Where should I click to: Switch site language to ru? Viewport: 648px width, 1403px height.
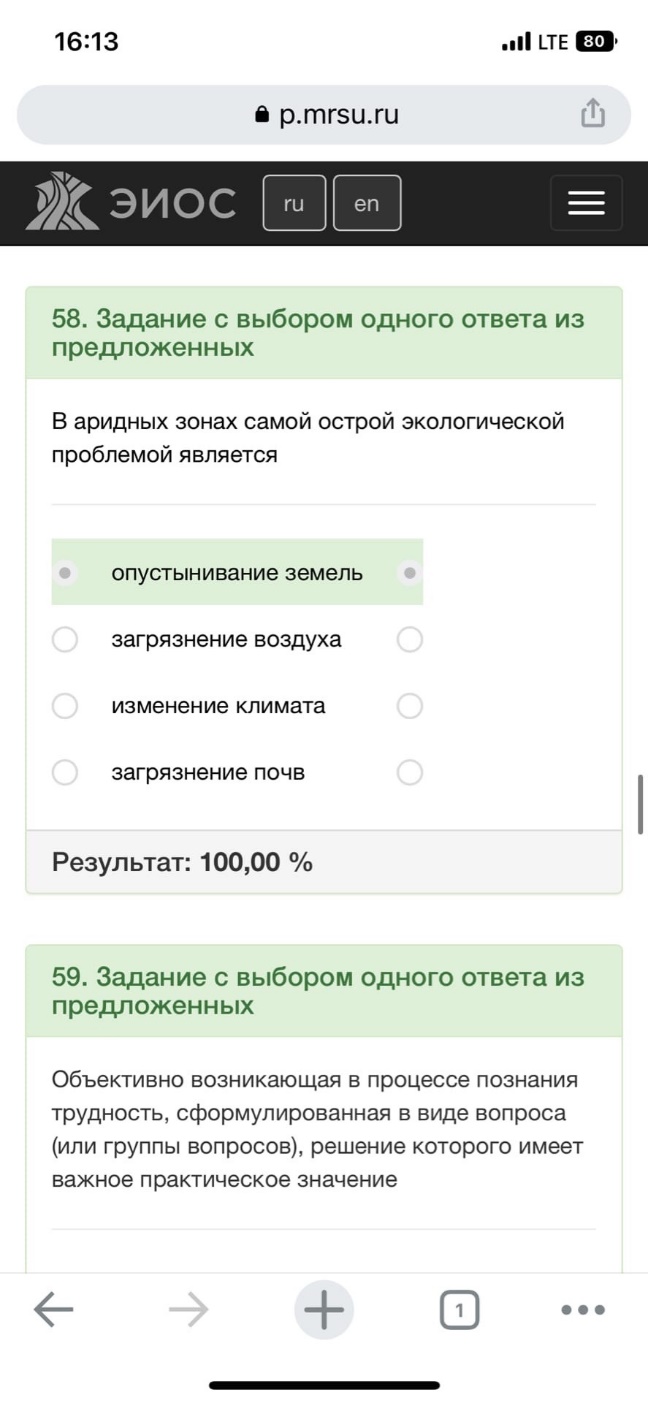tap(294, 203)
